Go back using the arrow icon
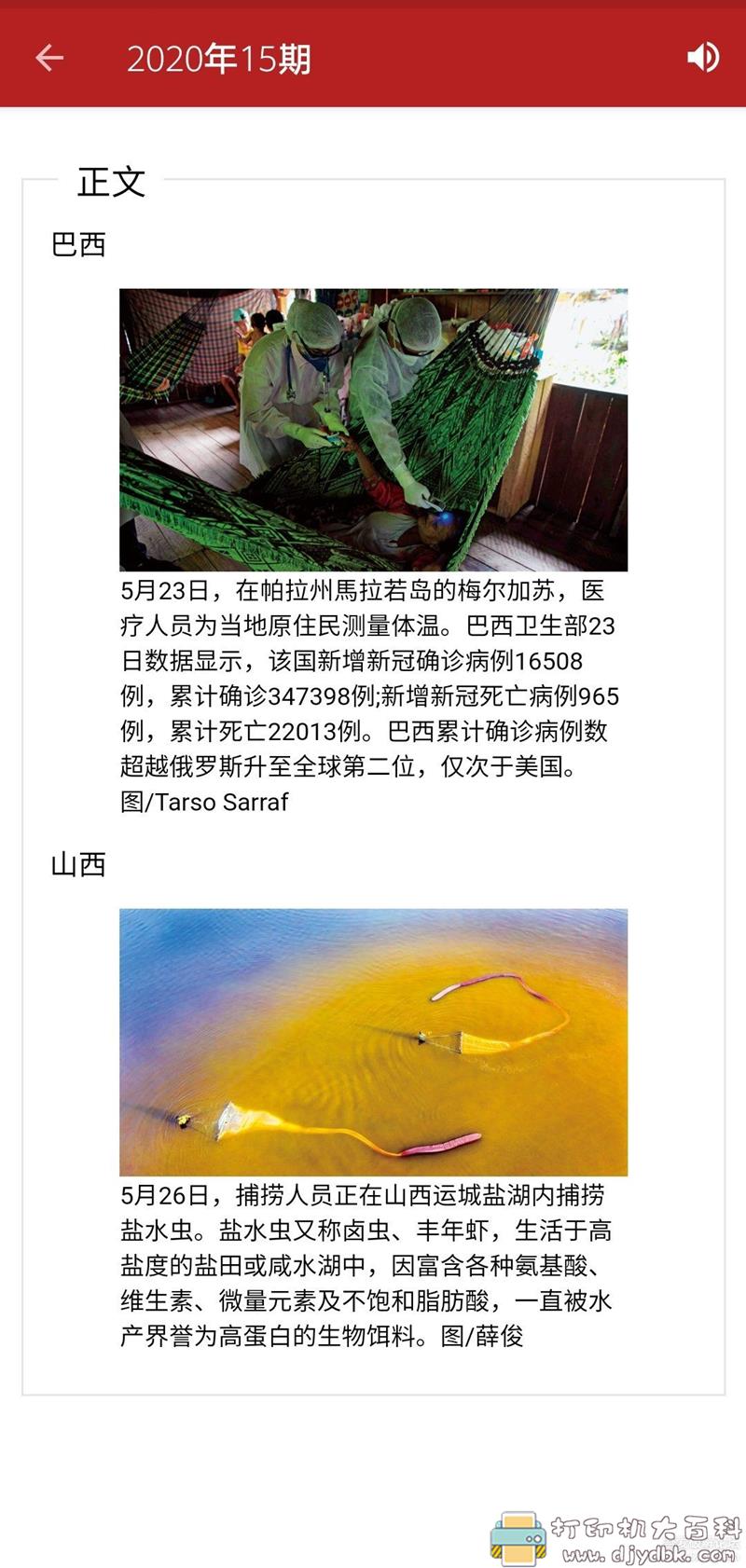746x1568 pixels. coord(49,58)
